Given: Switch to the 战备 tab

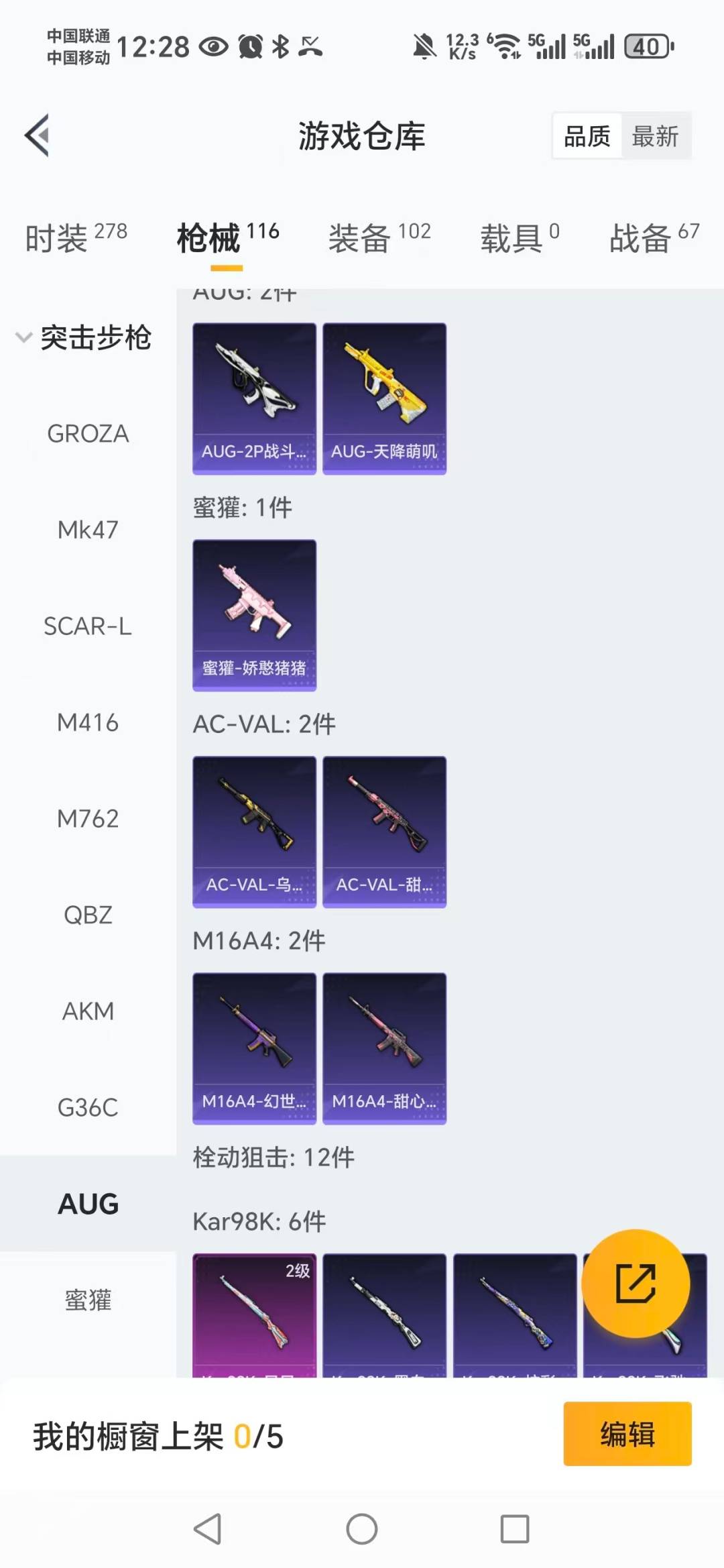Looking at the screenshot, I should coord(654,238).
